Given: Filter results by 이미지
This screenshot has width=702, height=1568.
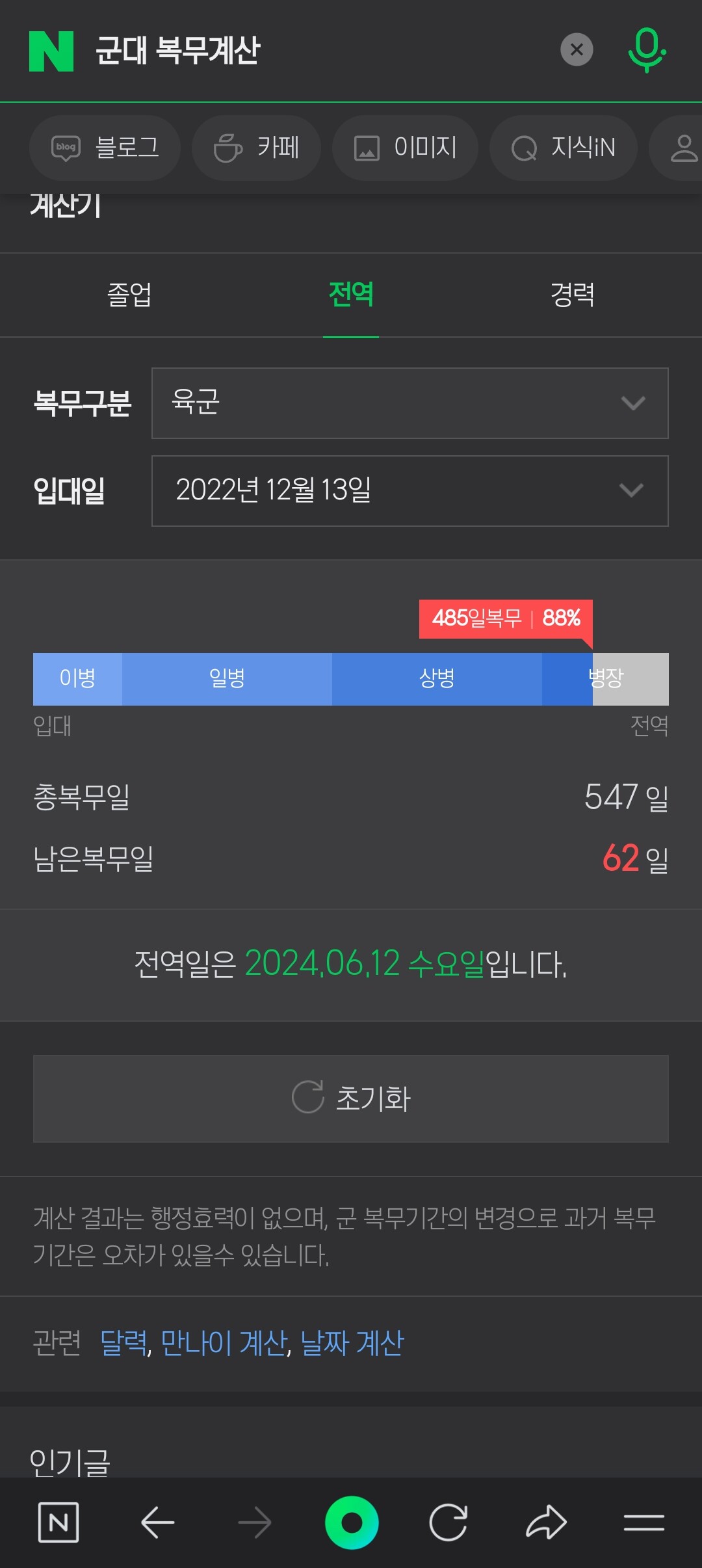Looking at the screenshot, I should [x=405, y=148].
